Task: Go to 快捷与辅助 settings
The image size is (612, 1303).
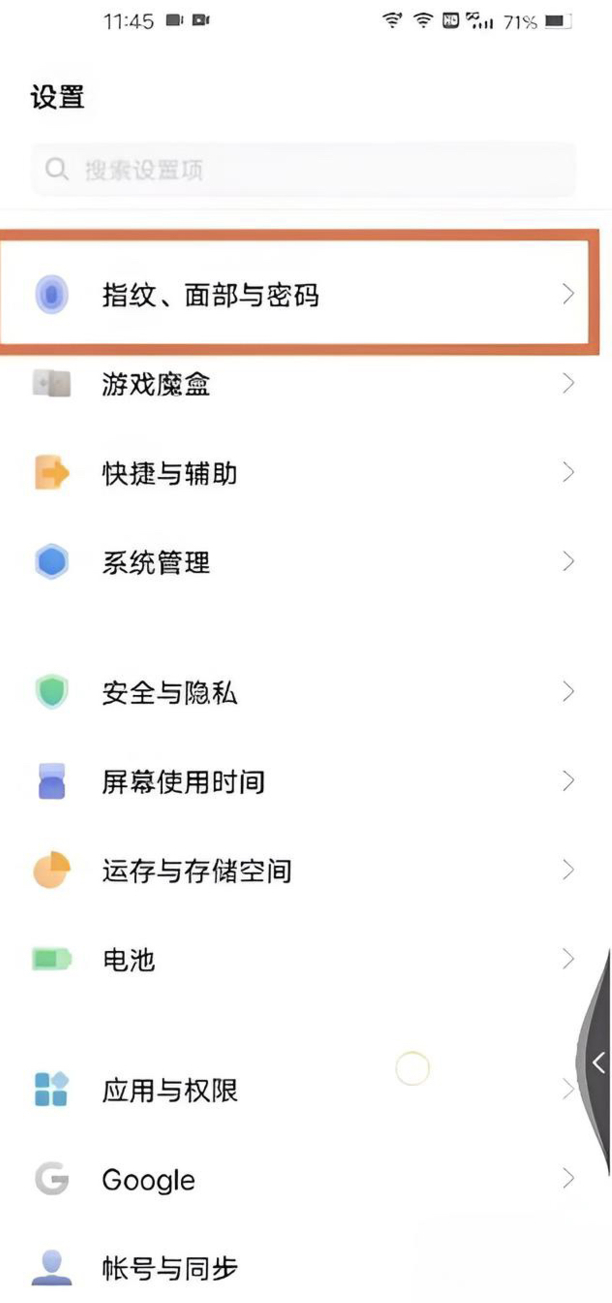Action: tap(300, 472)
